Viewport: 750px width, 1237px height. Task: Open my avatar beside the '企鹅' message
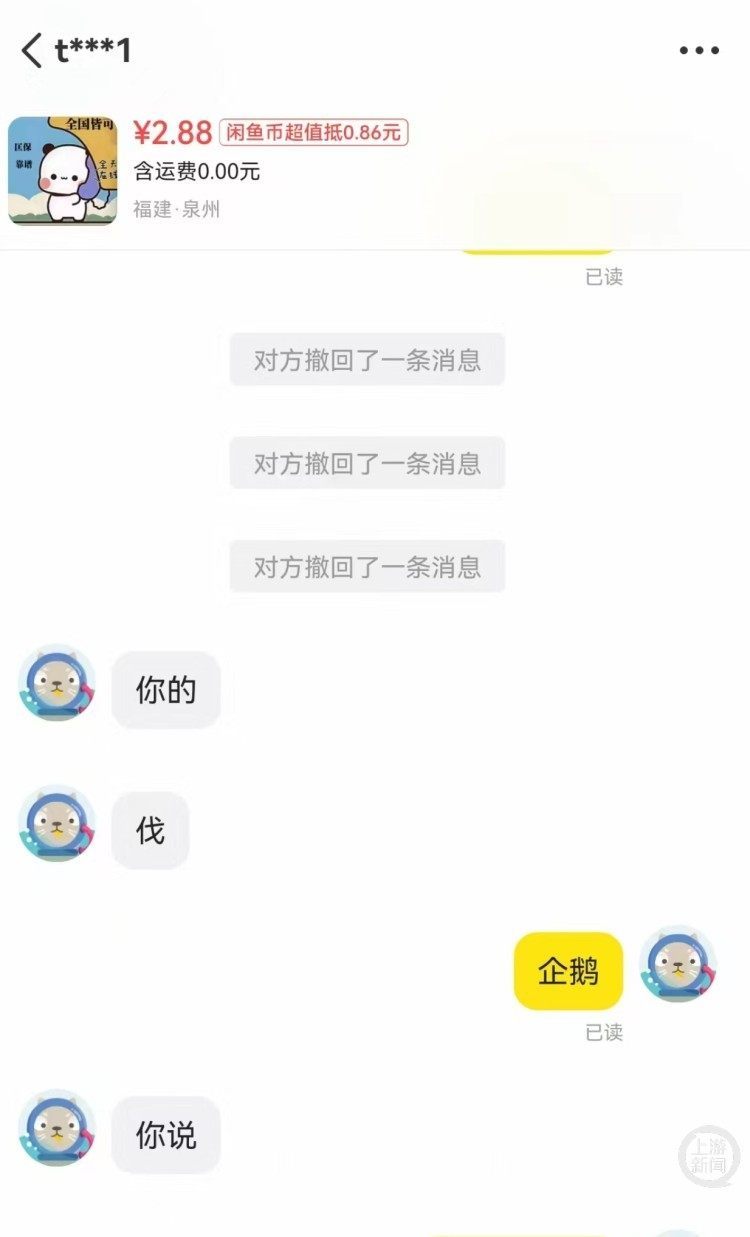(x=678, y=965)
